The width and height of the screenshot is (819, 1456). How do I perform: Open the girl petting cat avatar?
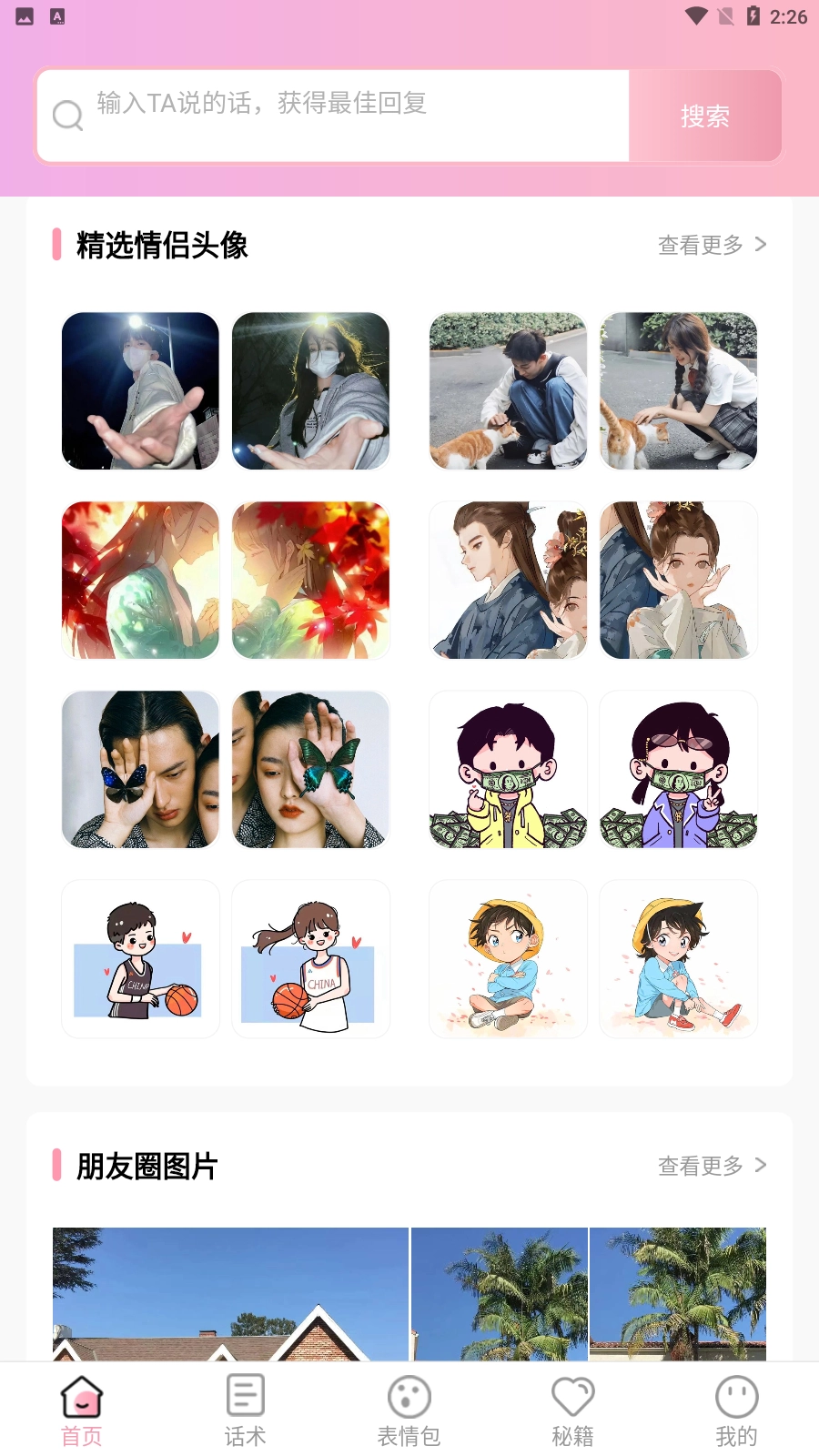coord(679,391)
